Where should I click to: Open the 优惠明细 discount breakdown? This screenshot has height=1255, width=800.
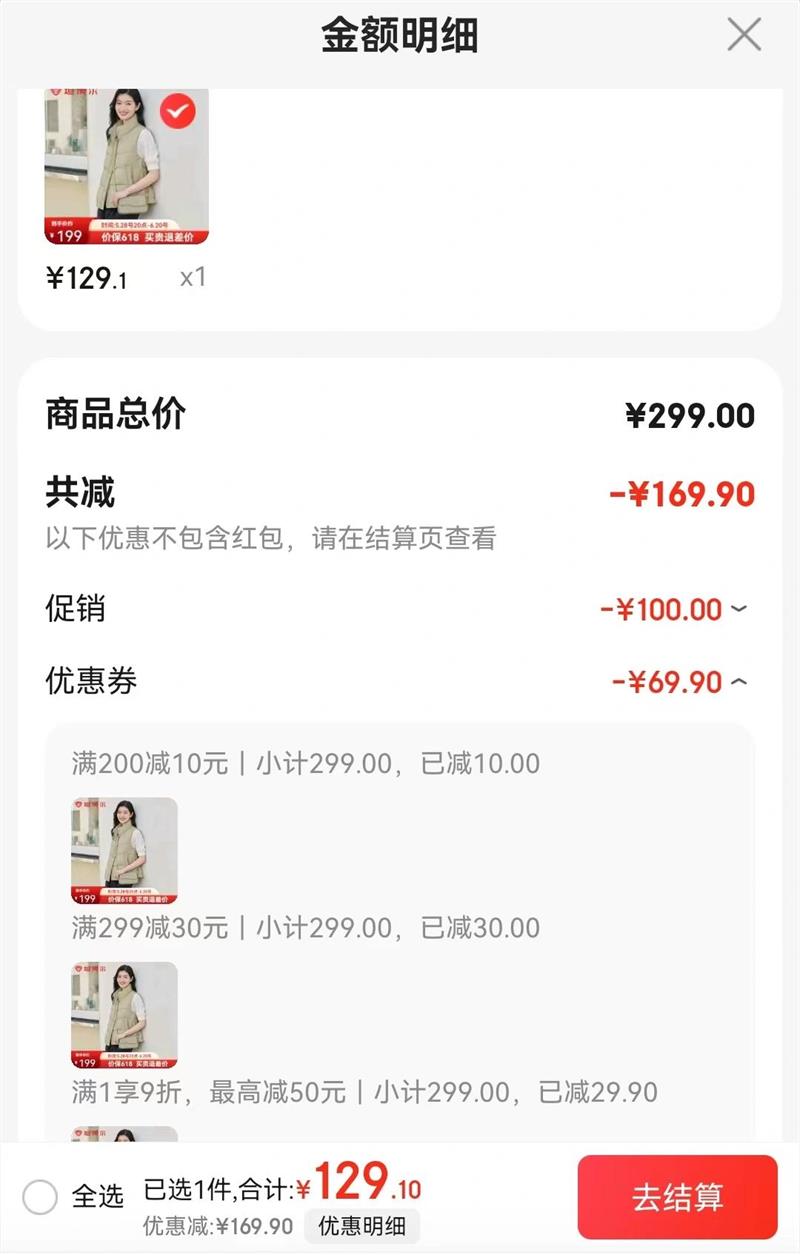click(x=362, y=1226)
